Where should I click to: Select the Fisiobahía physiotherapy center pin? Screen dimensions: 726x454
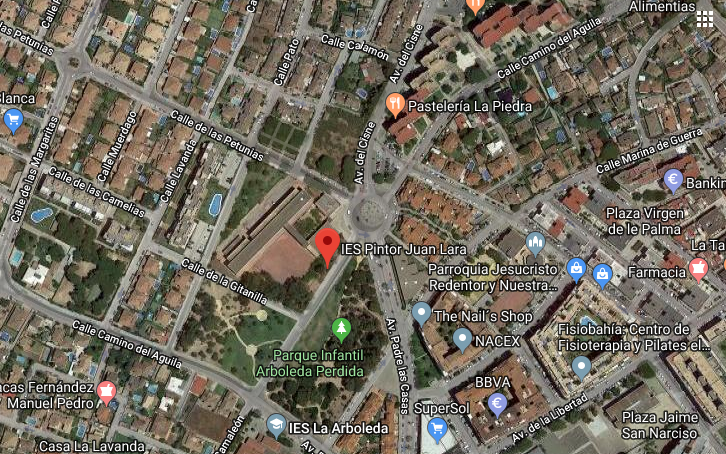tap(581, 366)
